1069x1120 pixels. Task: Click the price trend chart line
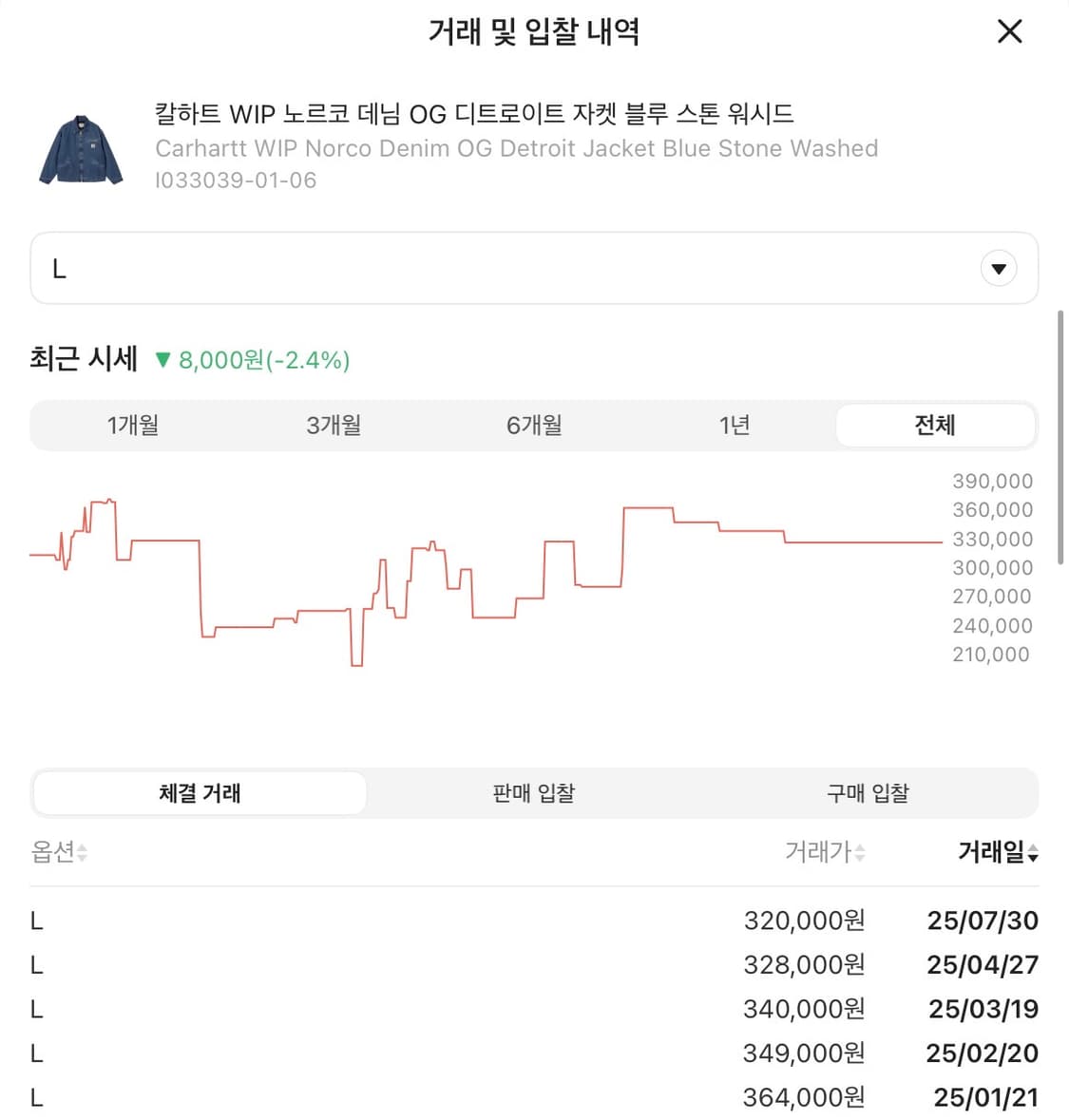(475, 570)
